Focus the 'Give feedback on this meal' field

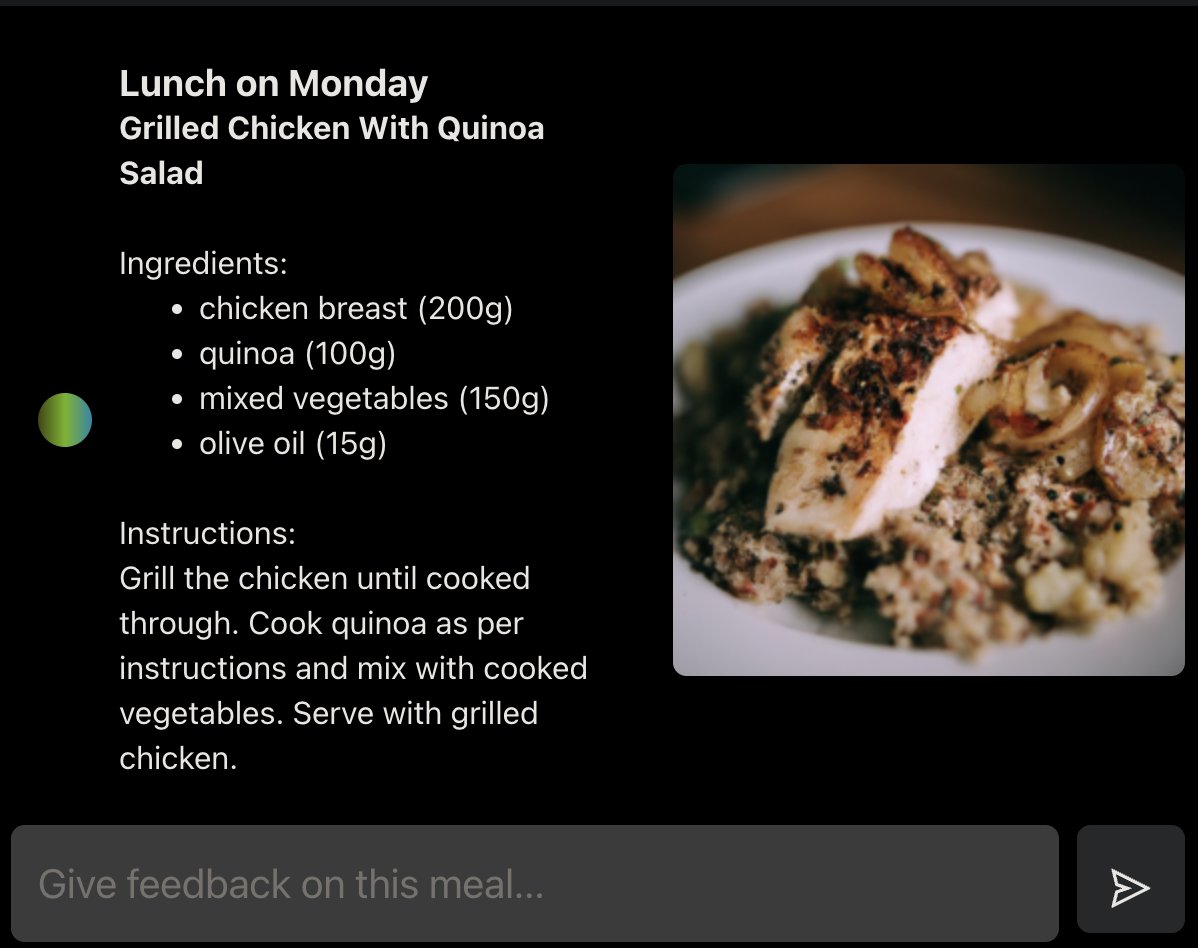click(534, 884)
